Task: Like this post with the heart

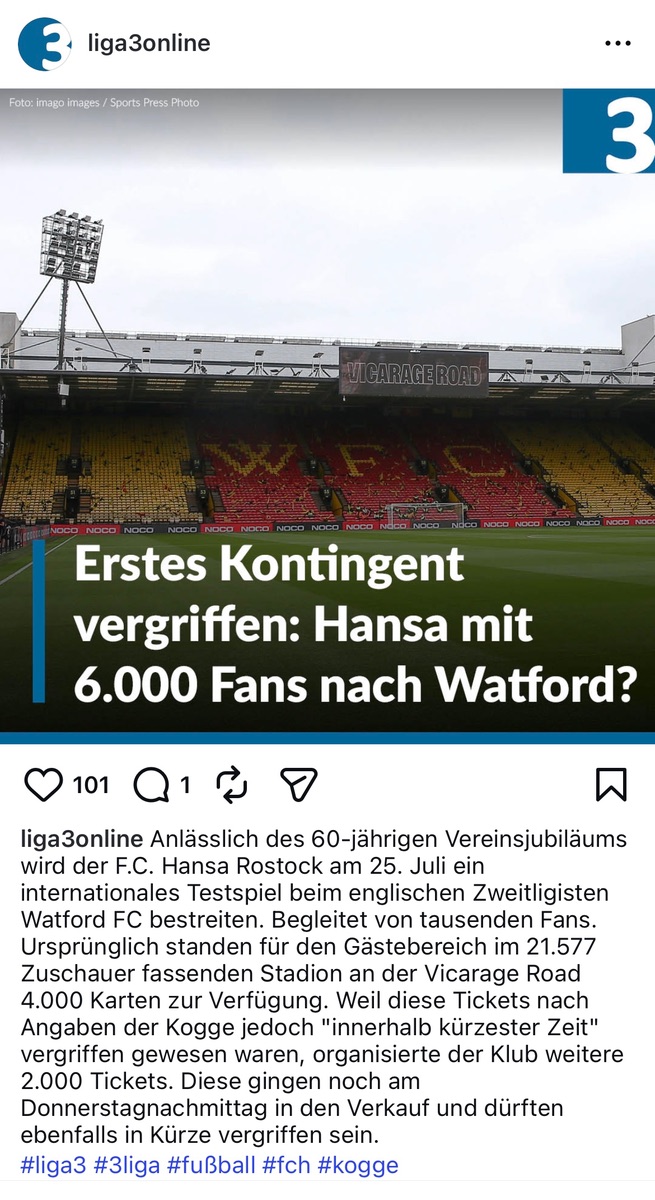Action: [43, 785]
